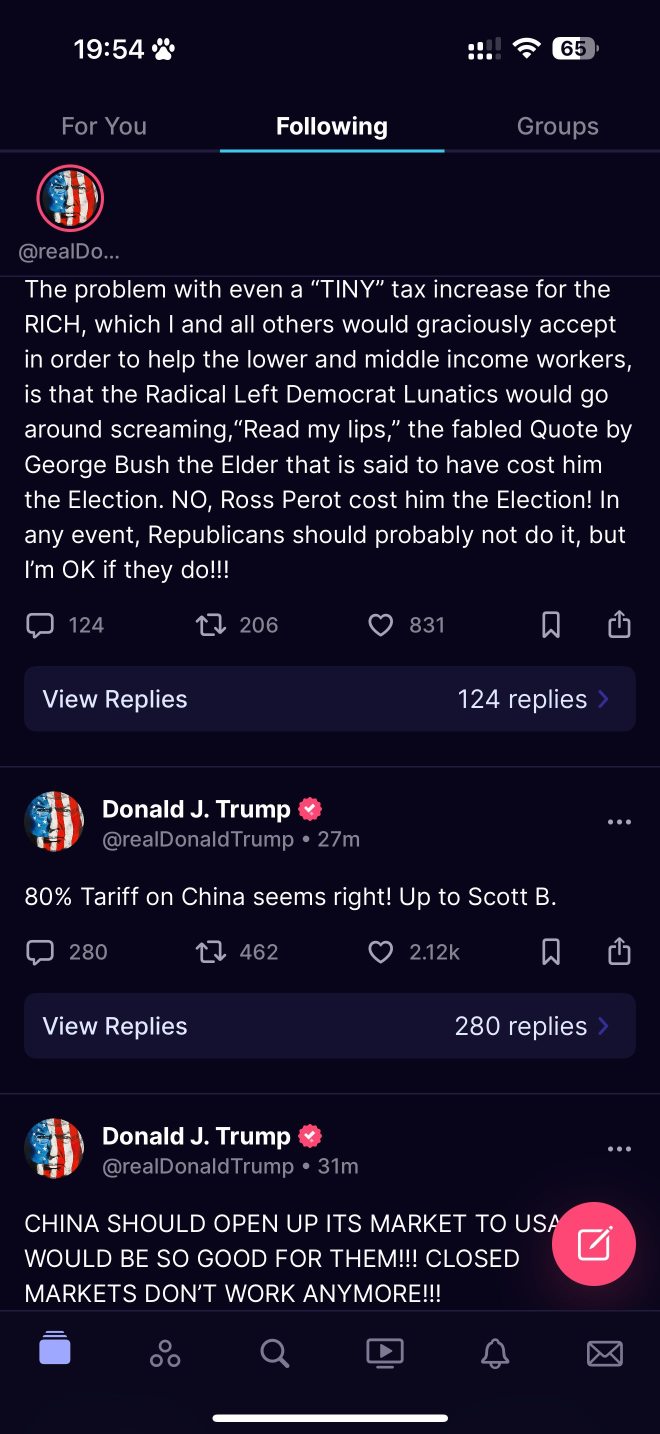Switch to the For You tab
The height and width of the screenshot is (1434, 660).
tap(104, 126)
